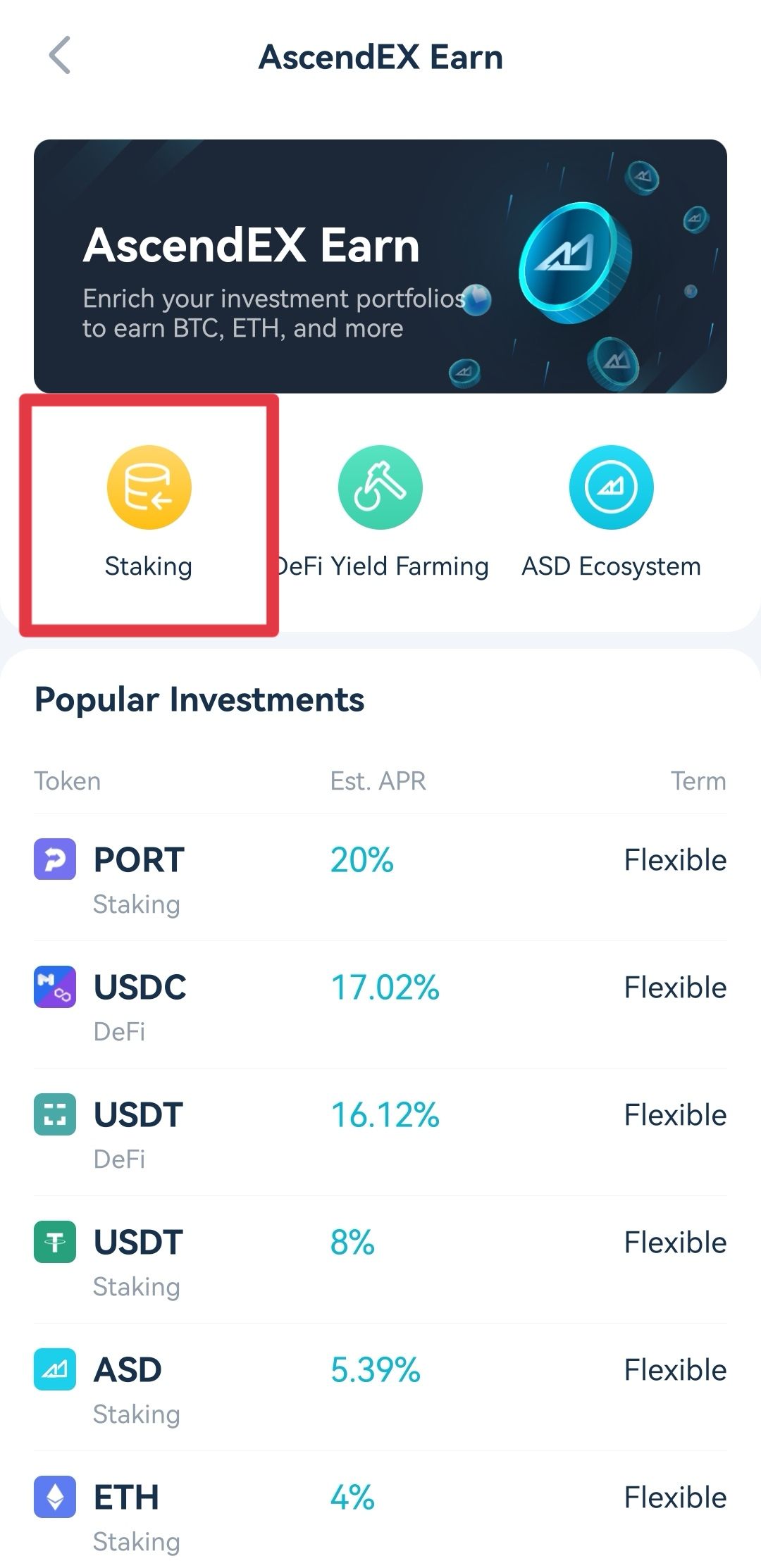The height and width of the screenshot is (1568, 761).
Task: Go back using the top-left arrow
Action: 59,55
